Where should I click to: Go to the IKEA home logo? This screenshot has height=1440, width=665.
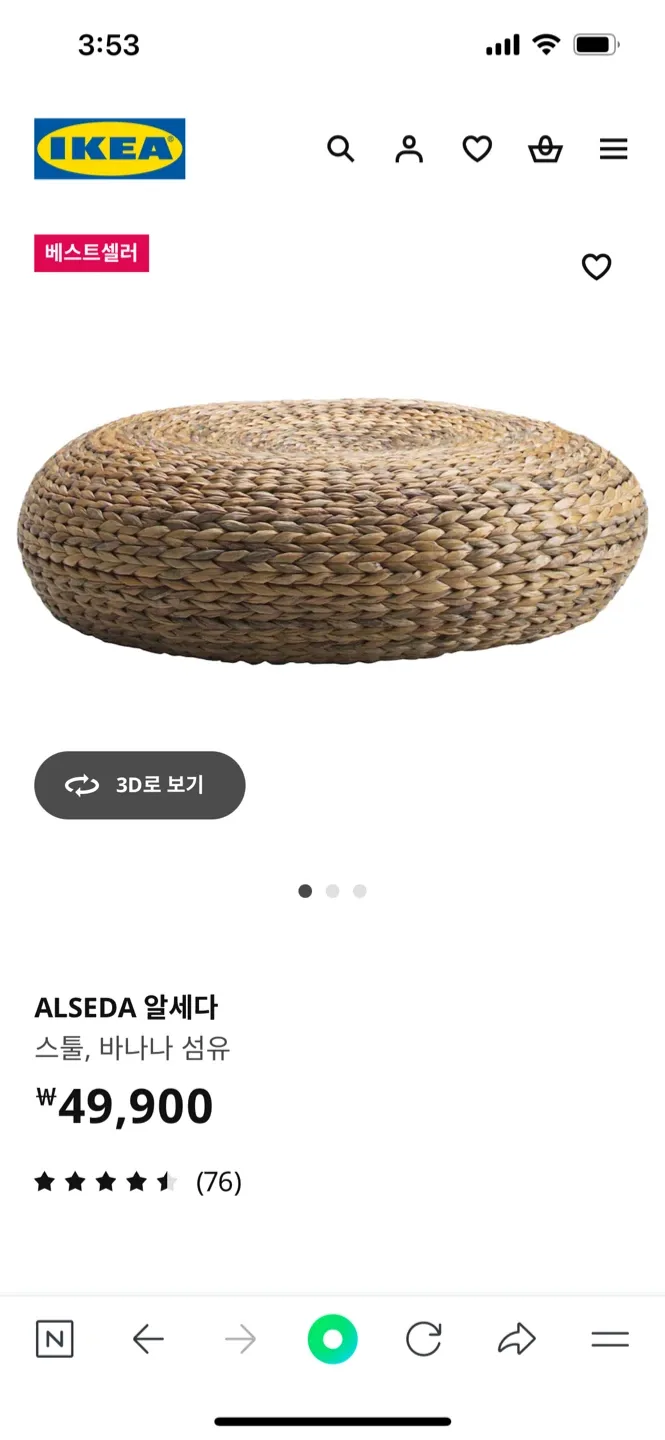pos(110,149)
